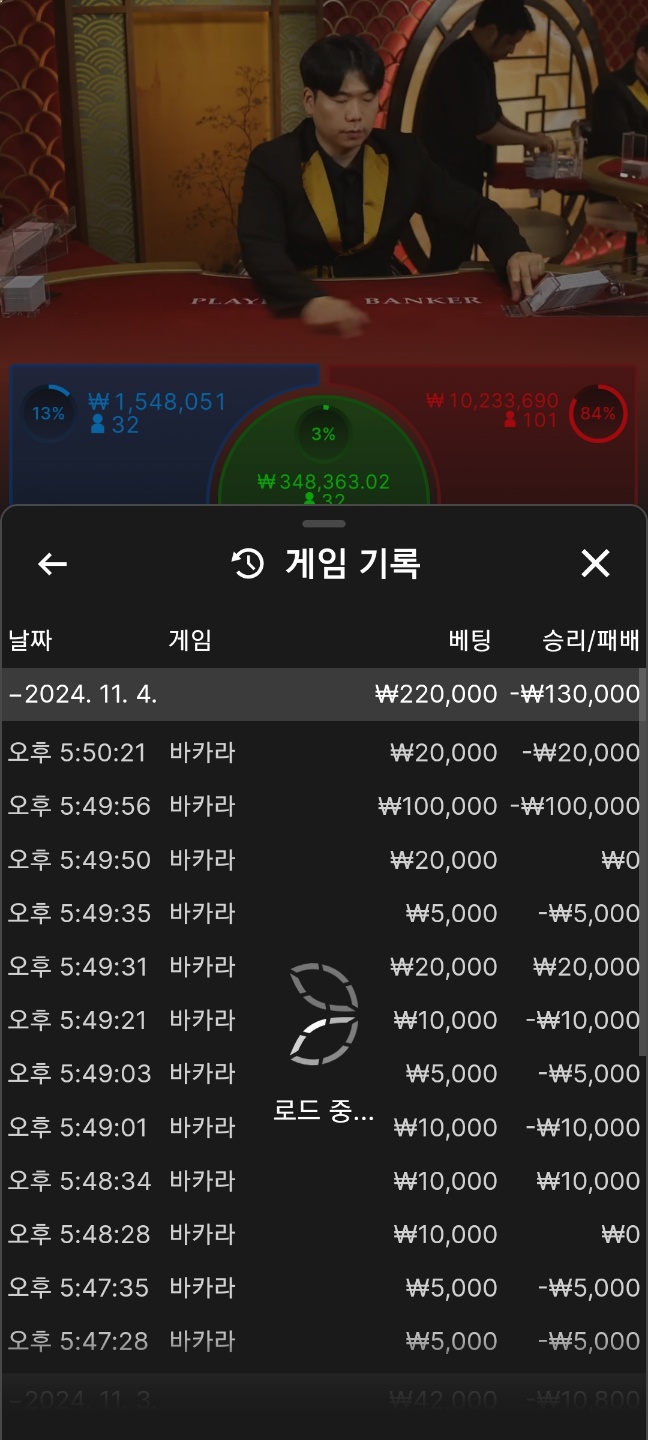
Task: Tap the 오후 5:49:01 baccarat row
Action: click(x=323, y=1127)
